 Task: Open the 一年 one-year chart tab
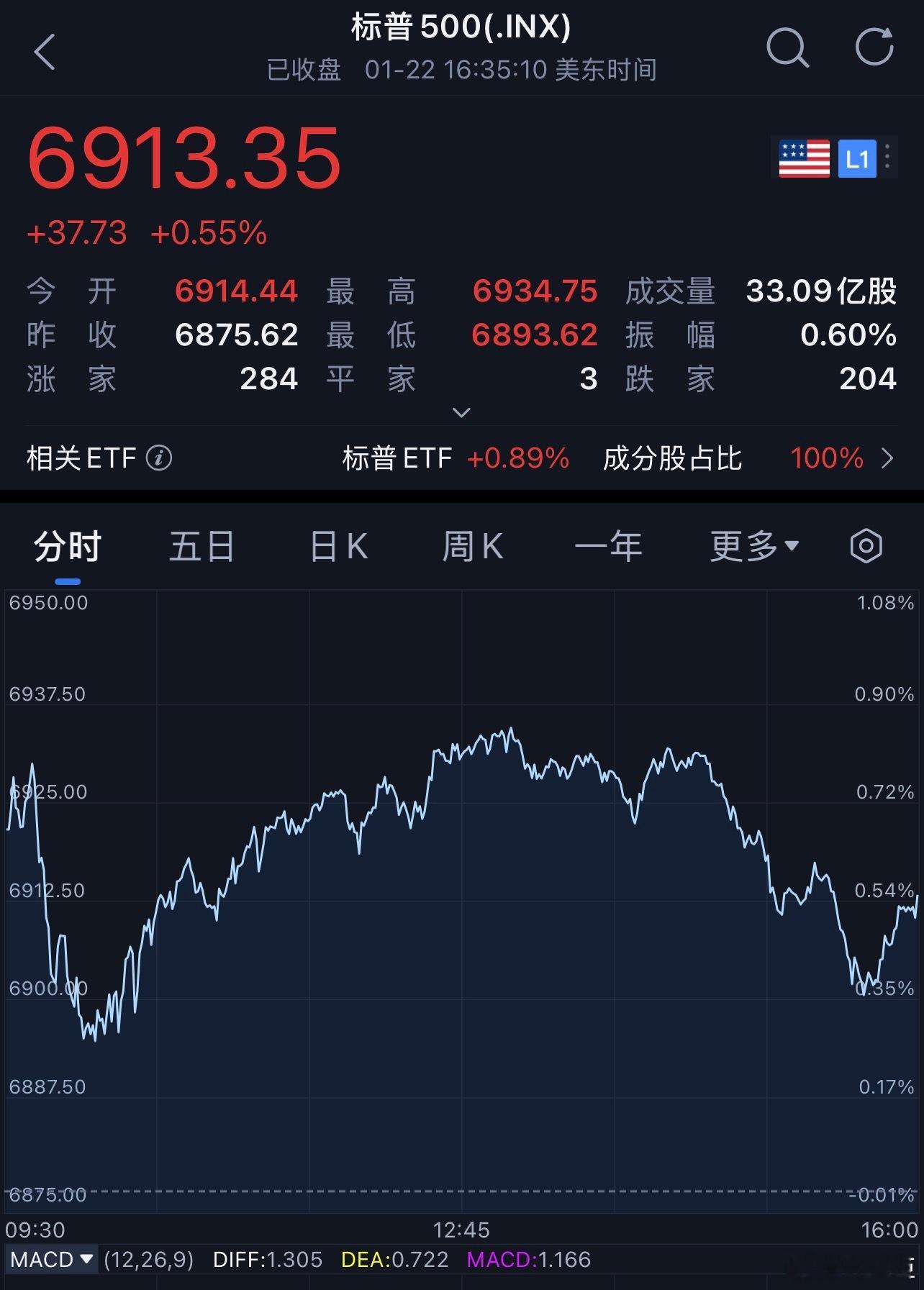coord(610,546)
